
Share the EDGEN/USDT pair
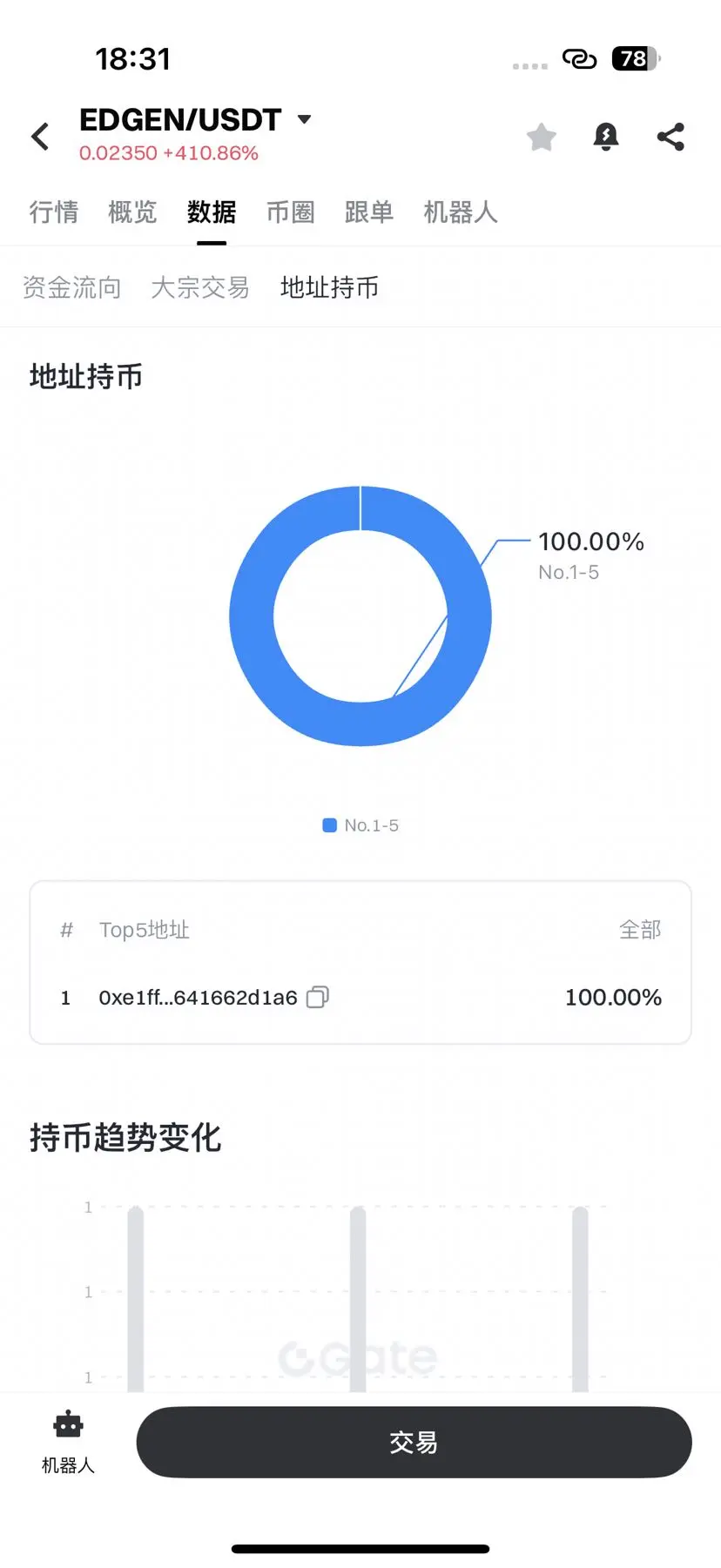670,137
